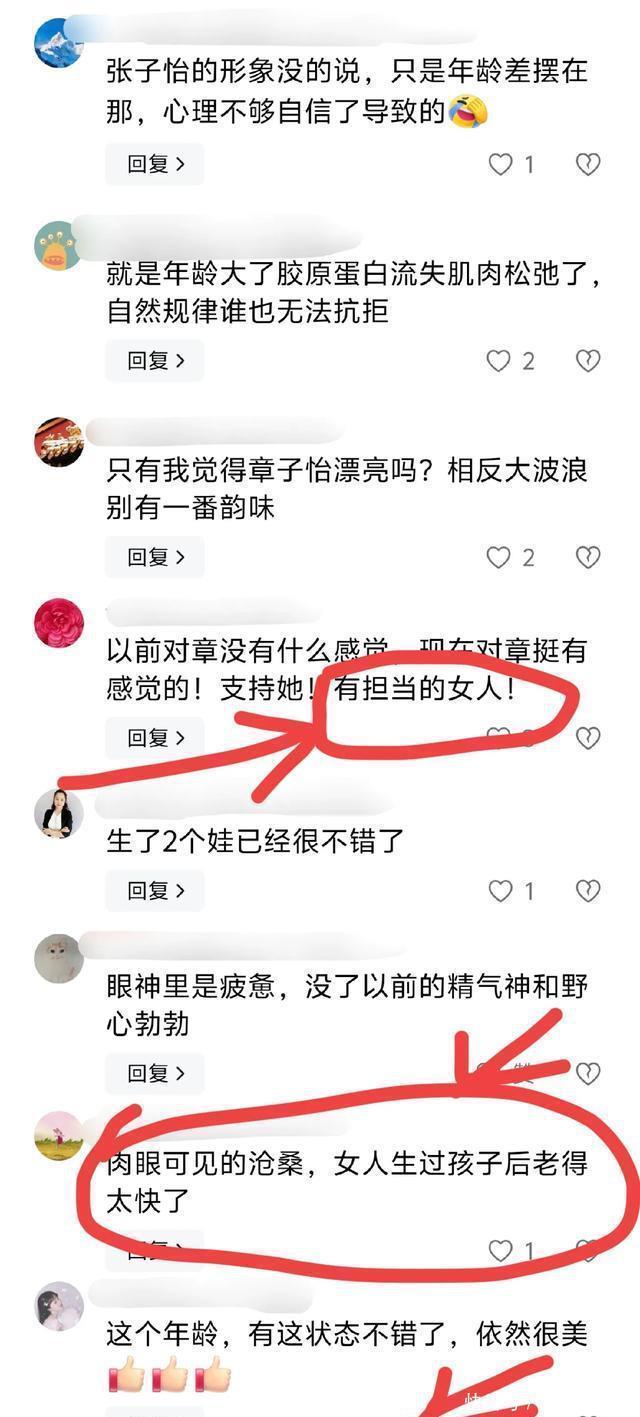Open the avatar beside 这个年龄有这状态不错了
The height and width of the screenshot is (1417, 640).
tap(58, 1306)
